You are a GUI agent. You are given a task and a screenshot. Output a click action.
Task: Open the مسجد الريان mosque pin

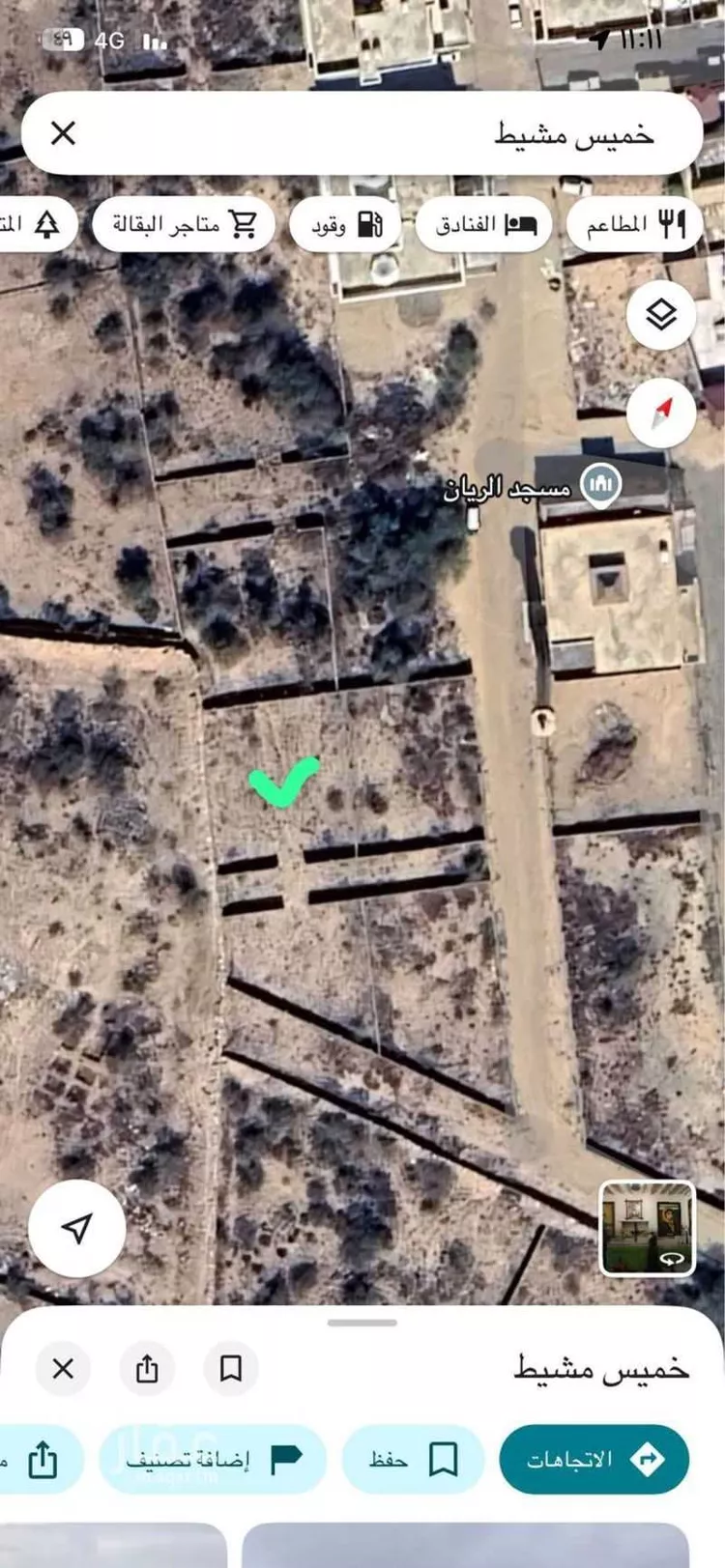click(599, 485)
